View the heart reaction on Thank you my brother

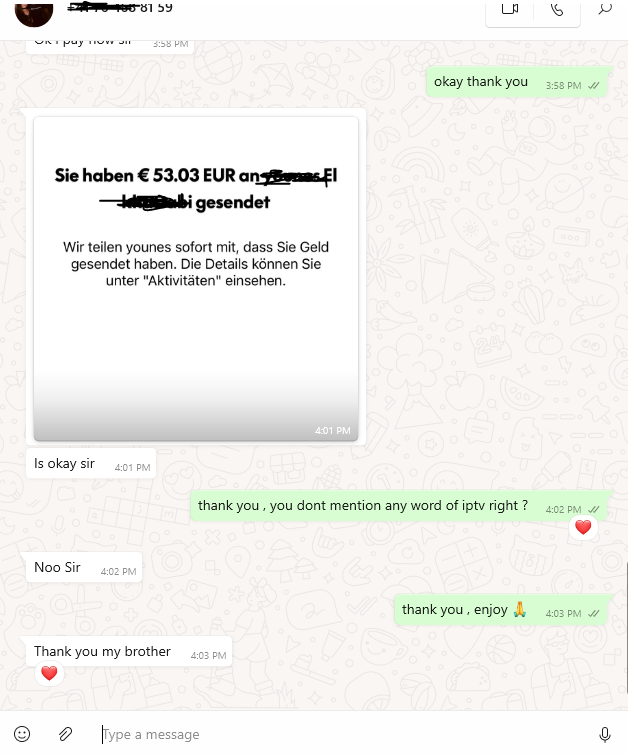(x=49, y=674)
